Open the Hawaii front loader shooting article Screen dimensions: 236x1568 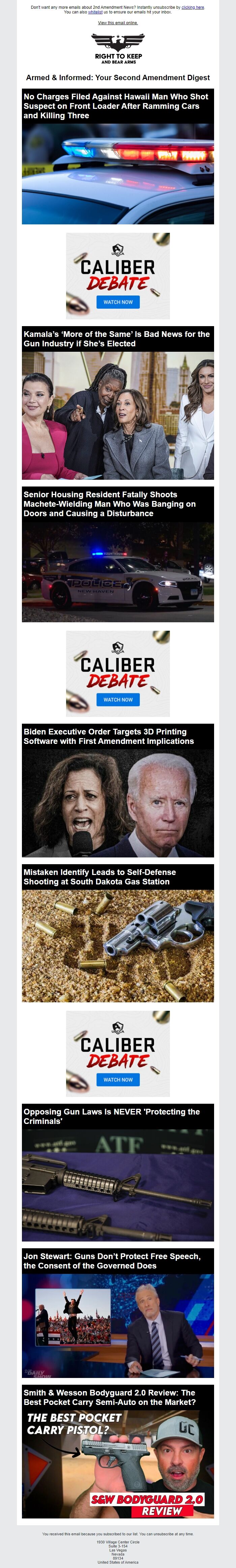[x=116, y=106]
